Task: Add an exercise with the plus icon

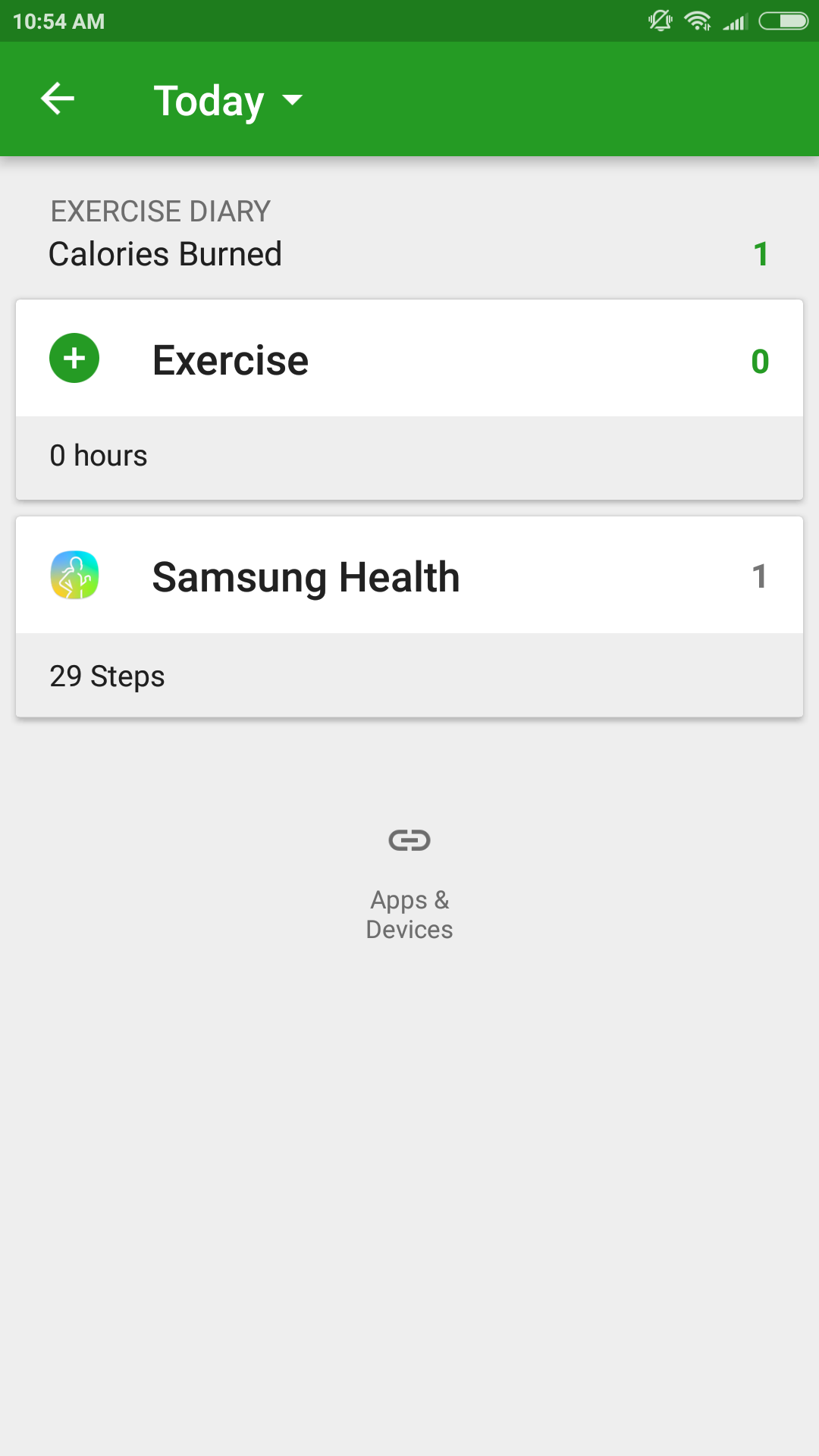Action: click(x=74, y=358)
